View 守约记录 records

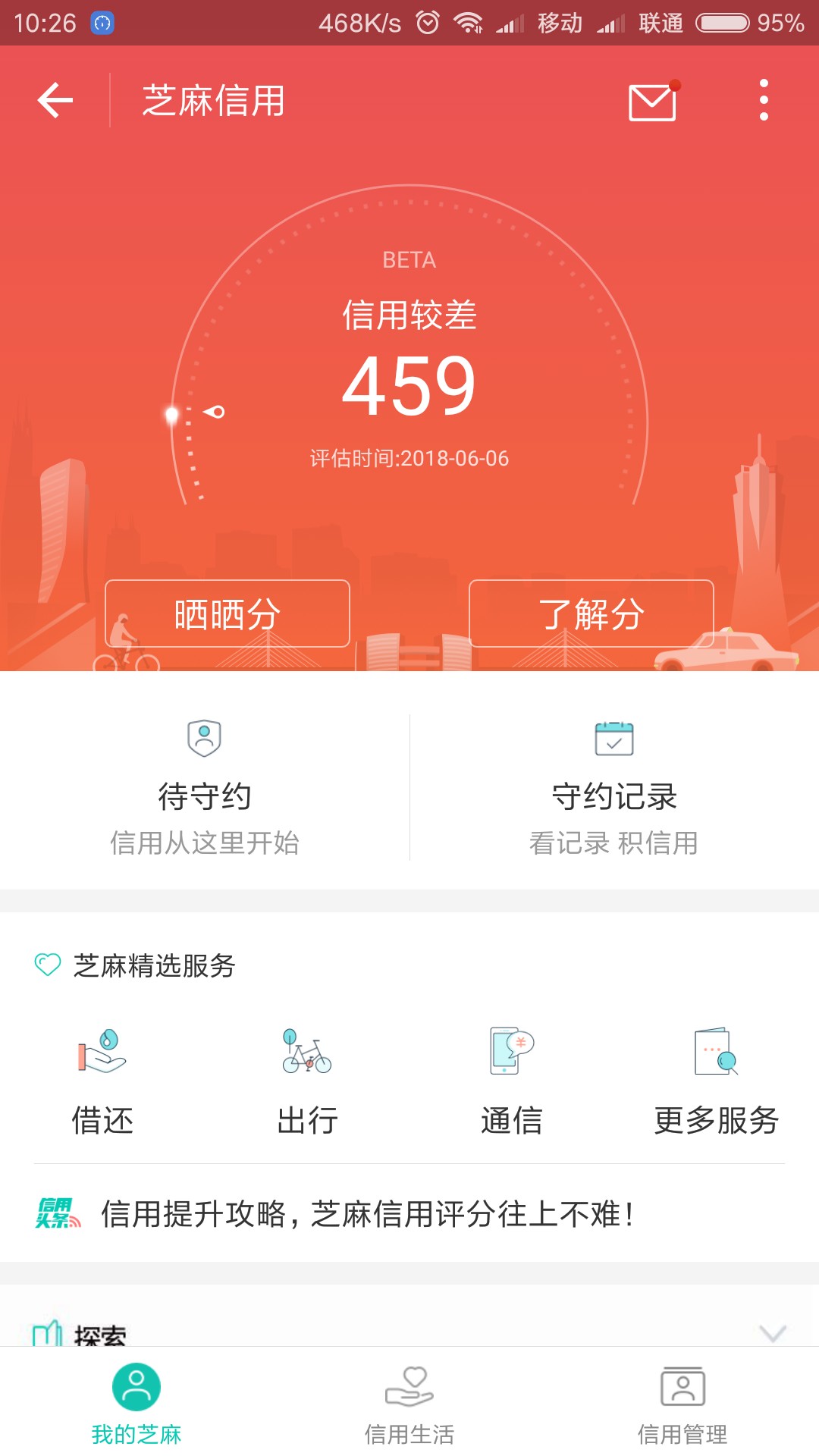point(614,787)
